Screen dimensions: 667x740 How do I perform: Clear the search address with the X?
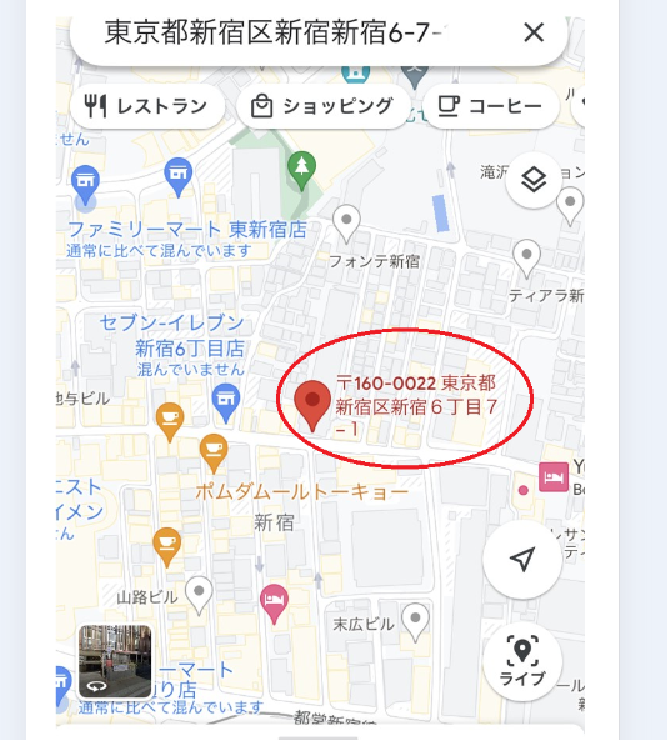(x=534, y=33)
